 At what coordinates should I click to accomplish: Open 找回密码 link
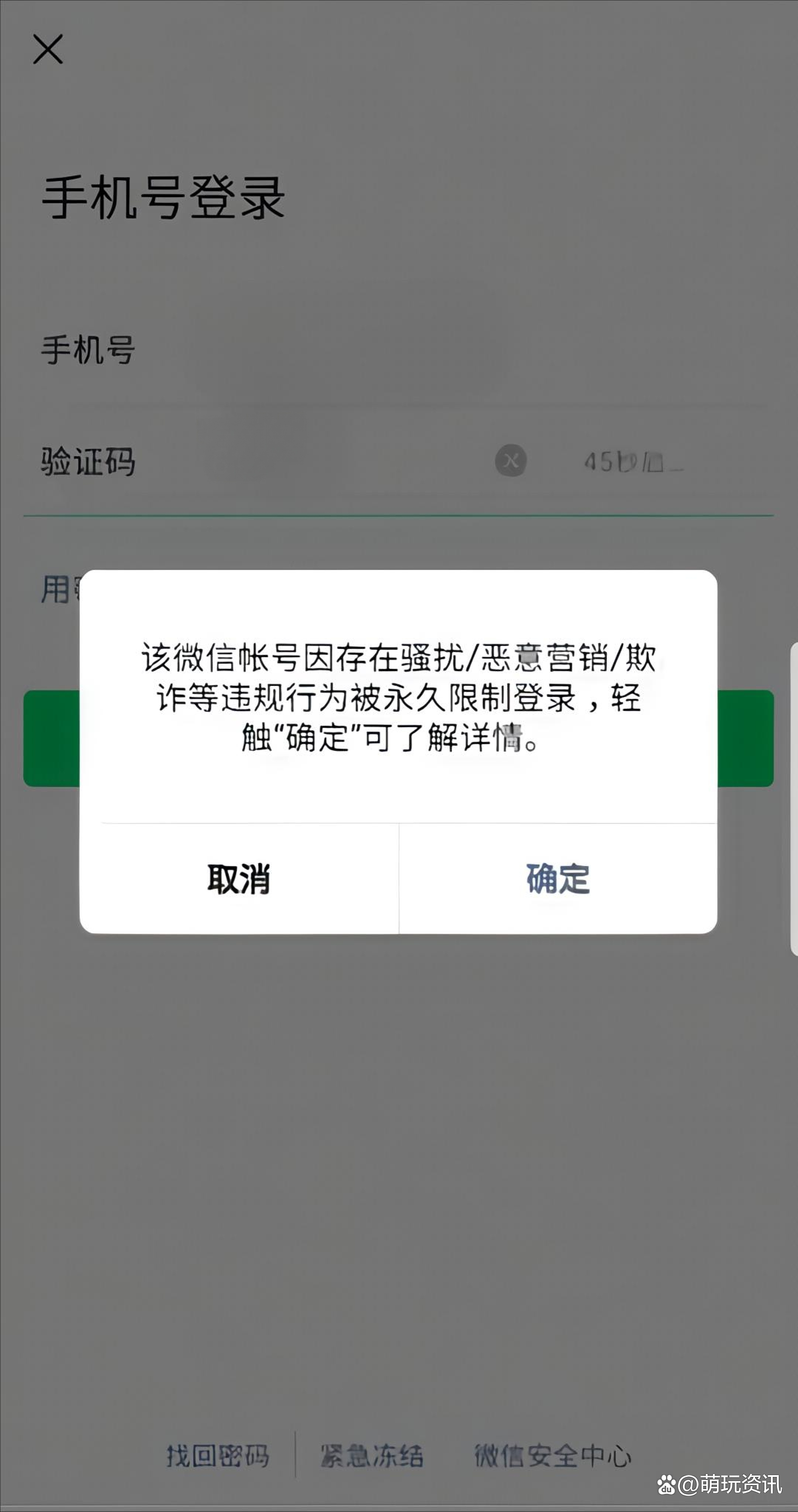(218, 1455)
